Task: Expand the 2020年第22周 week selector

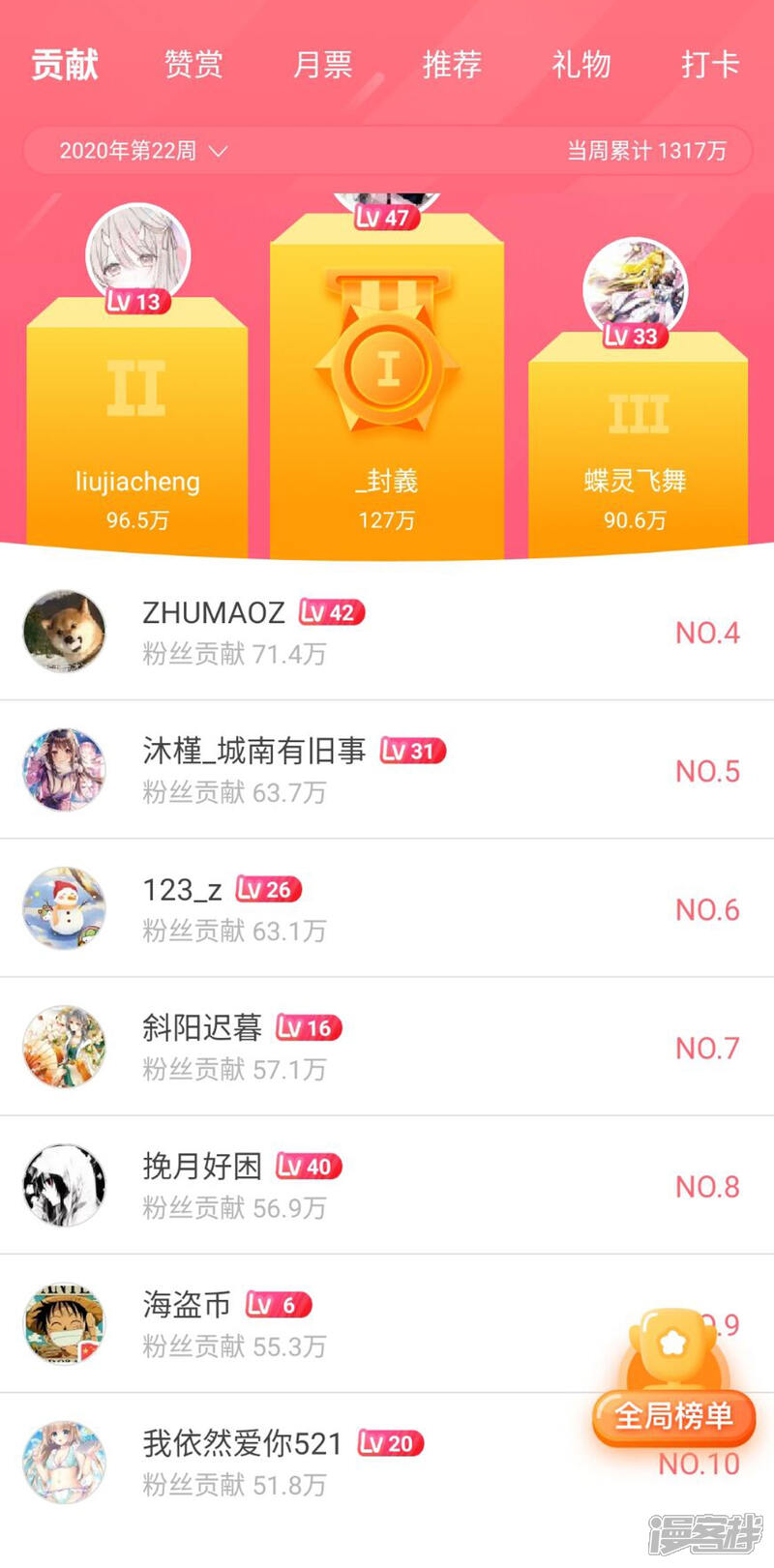Action: 143,151
